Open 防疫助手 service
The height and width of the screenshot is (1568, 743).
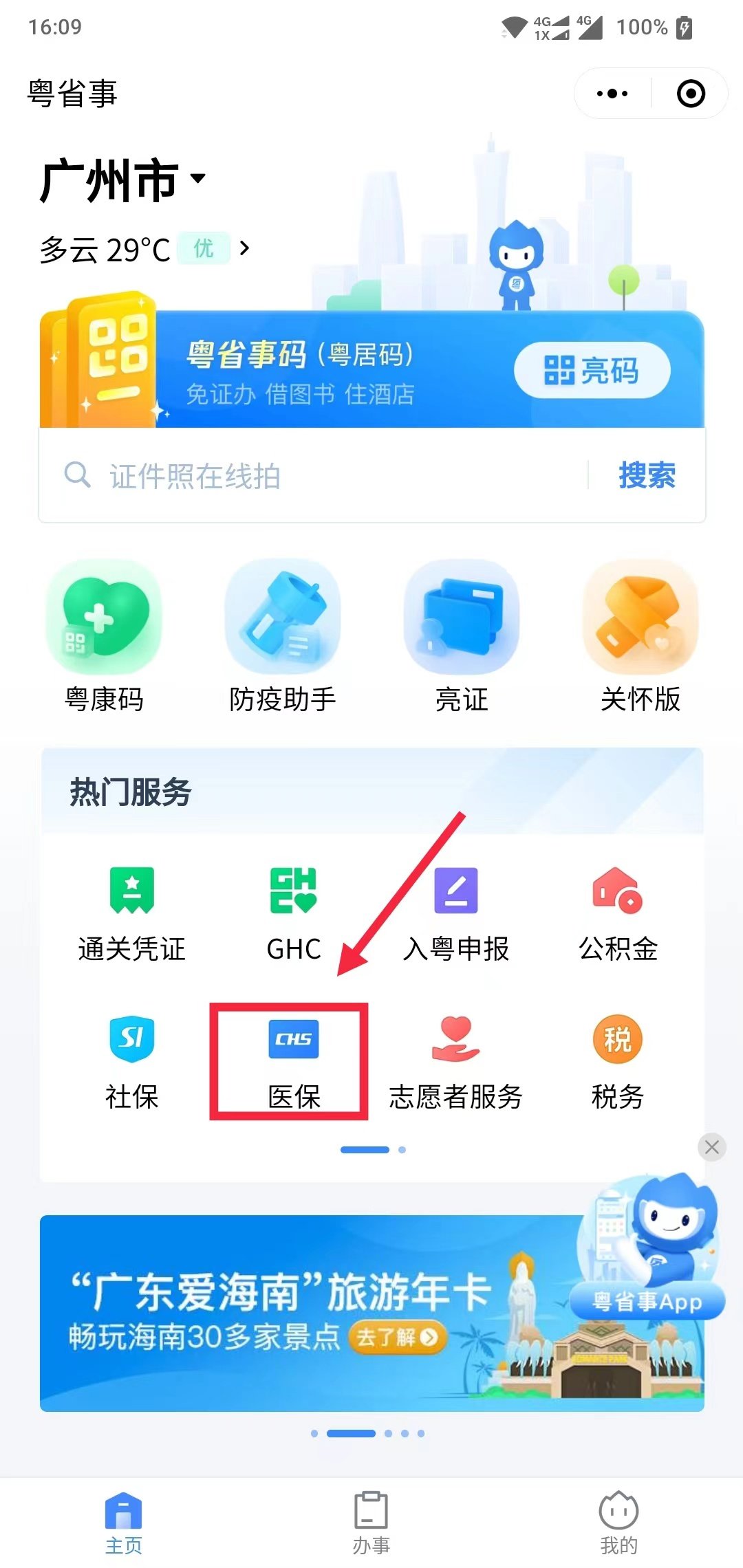pos(283,637)
